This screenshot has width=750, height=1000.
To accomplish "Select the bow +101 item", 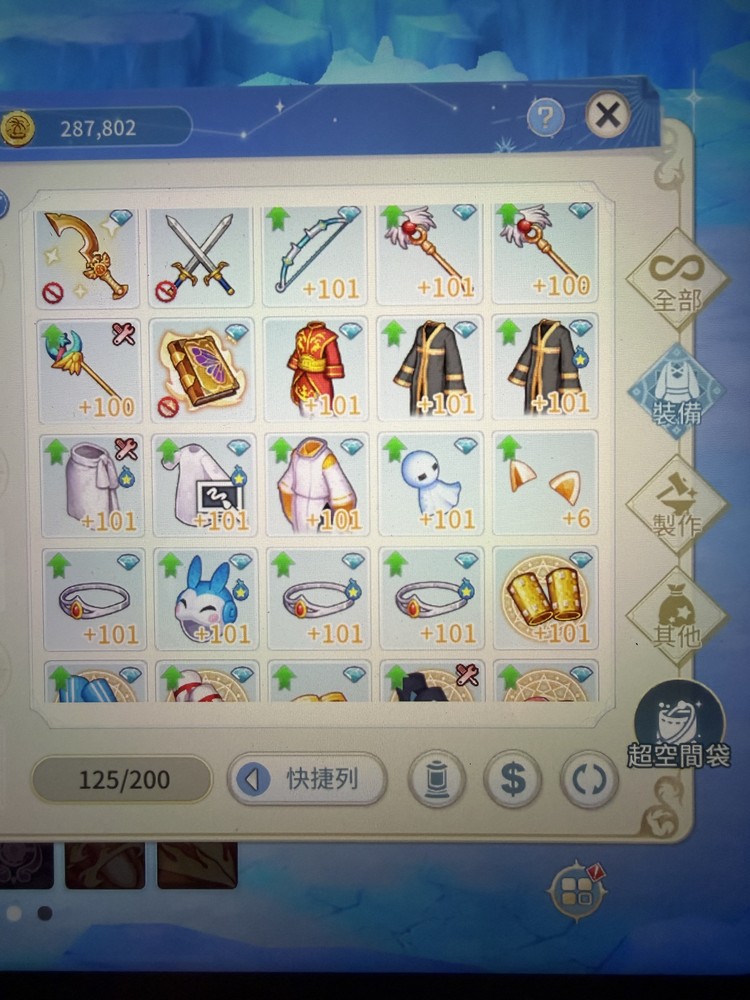I will [315, 255].
